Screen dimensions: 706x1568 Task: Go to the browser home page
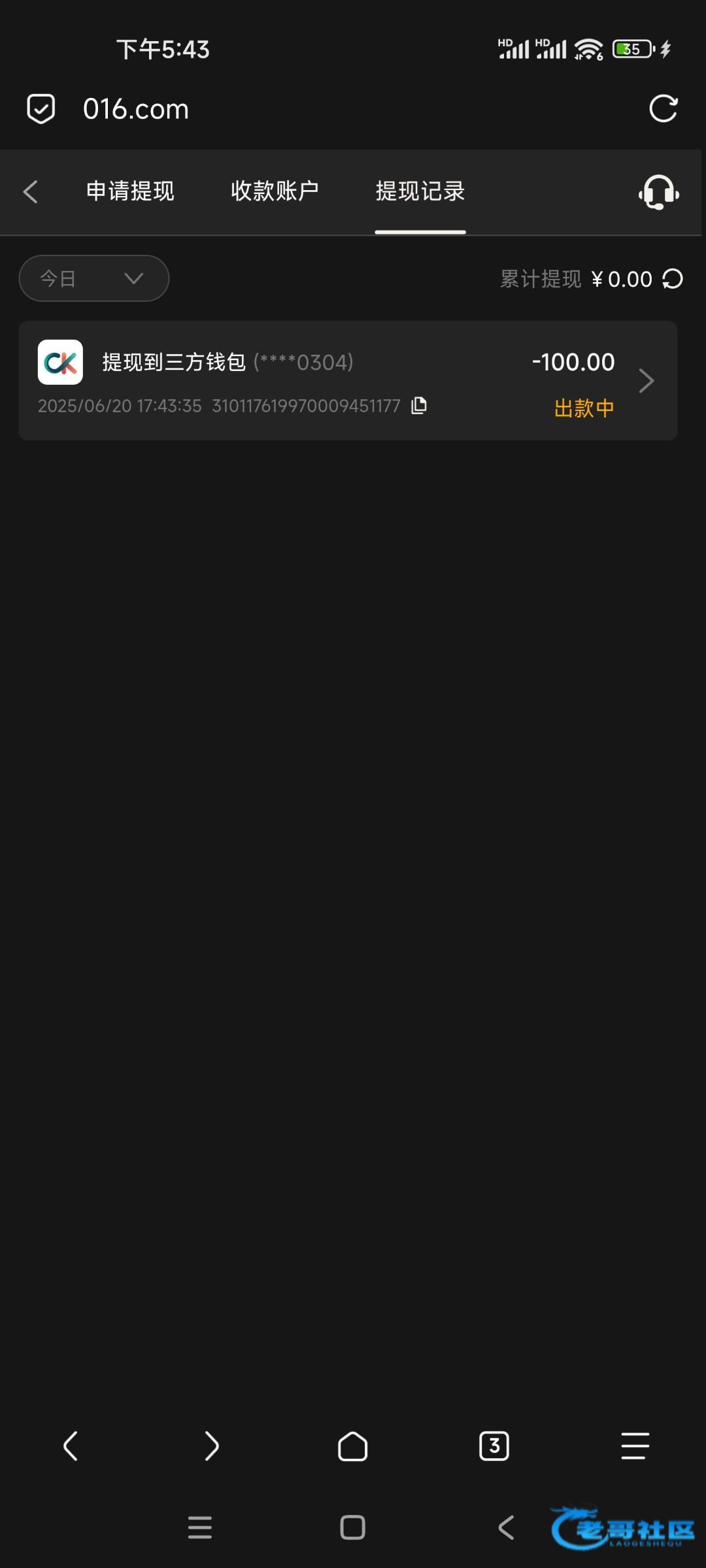[352, 1446]
